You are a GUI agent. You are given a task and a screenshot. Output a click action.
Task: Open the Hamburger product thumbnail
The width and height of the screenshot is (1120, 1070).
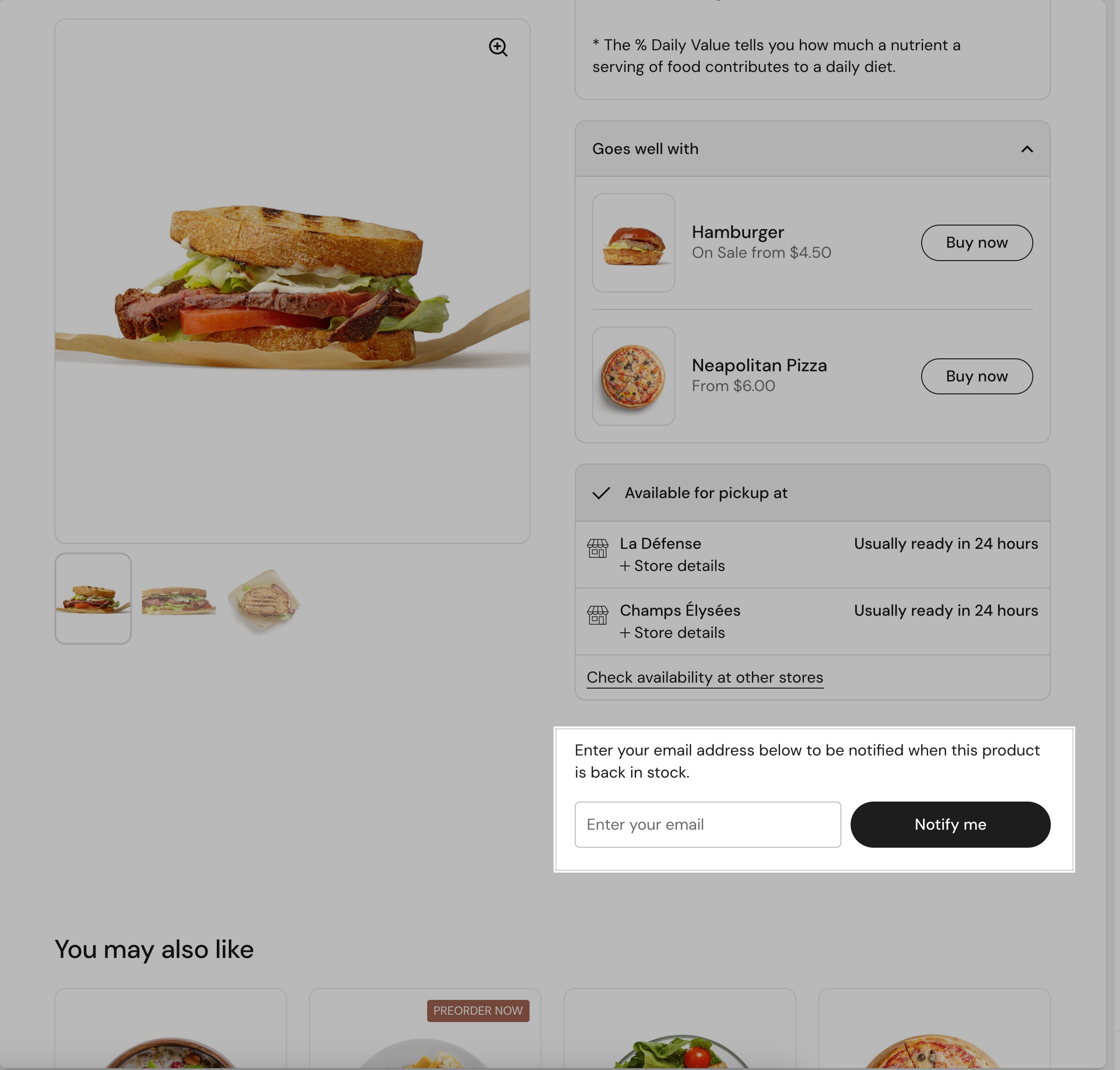click(633, 243)
